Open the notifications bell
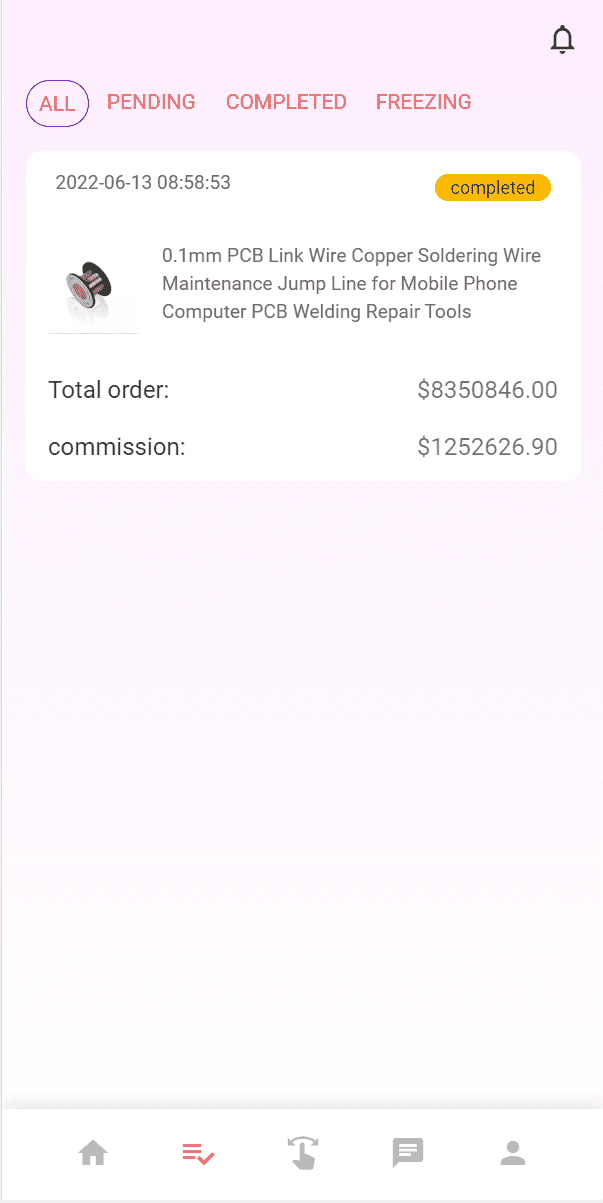This screenshot has width=603, height=1203. pos(563,40)
